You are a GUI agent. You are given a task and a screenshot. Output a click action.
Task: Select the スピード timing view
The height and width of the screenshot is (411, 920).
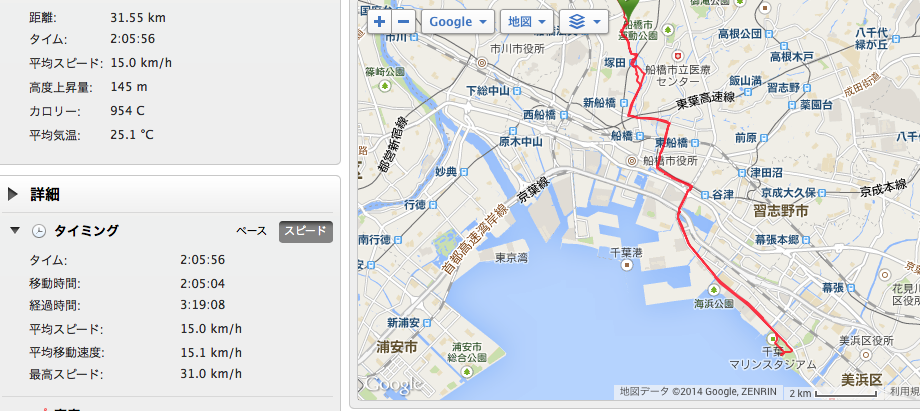pos(305,231)
